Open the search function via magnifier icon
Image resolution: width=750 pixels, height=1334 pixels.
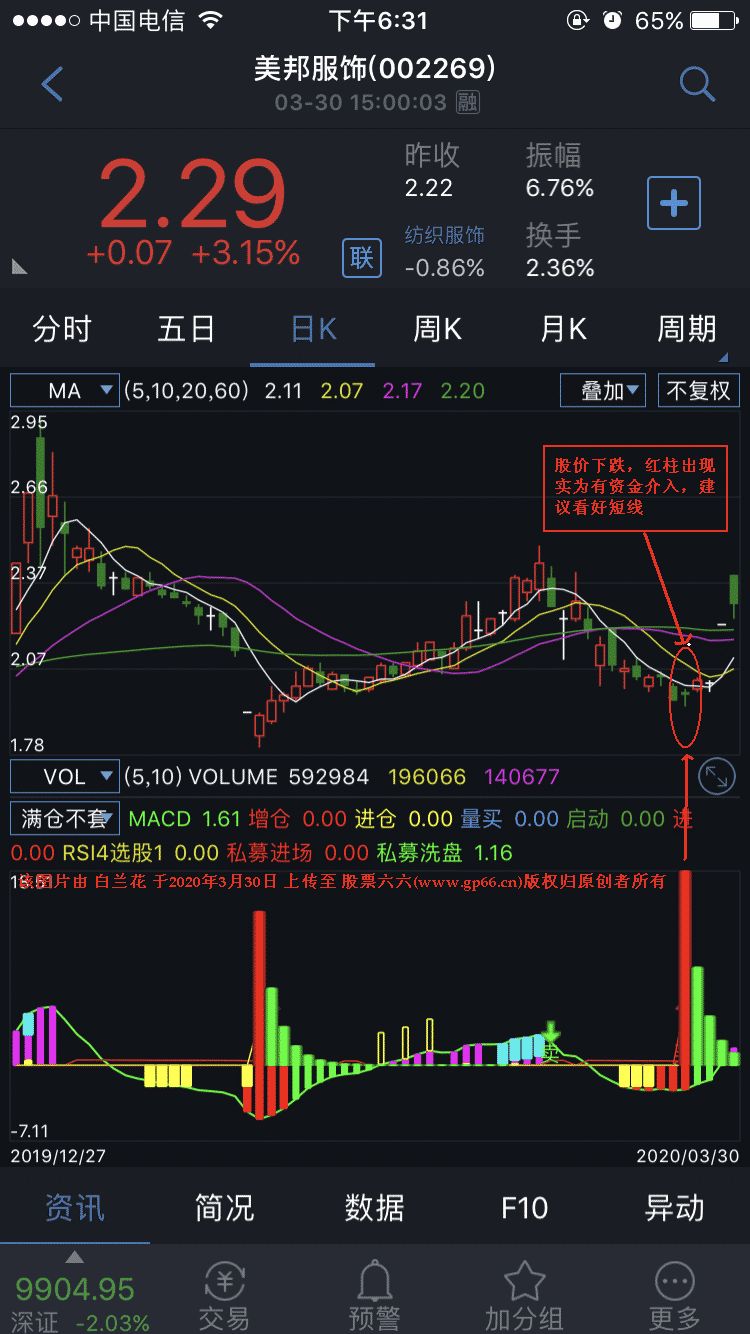697,84
